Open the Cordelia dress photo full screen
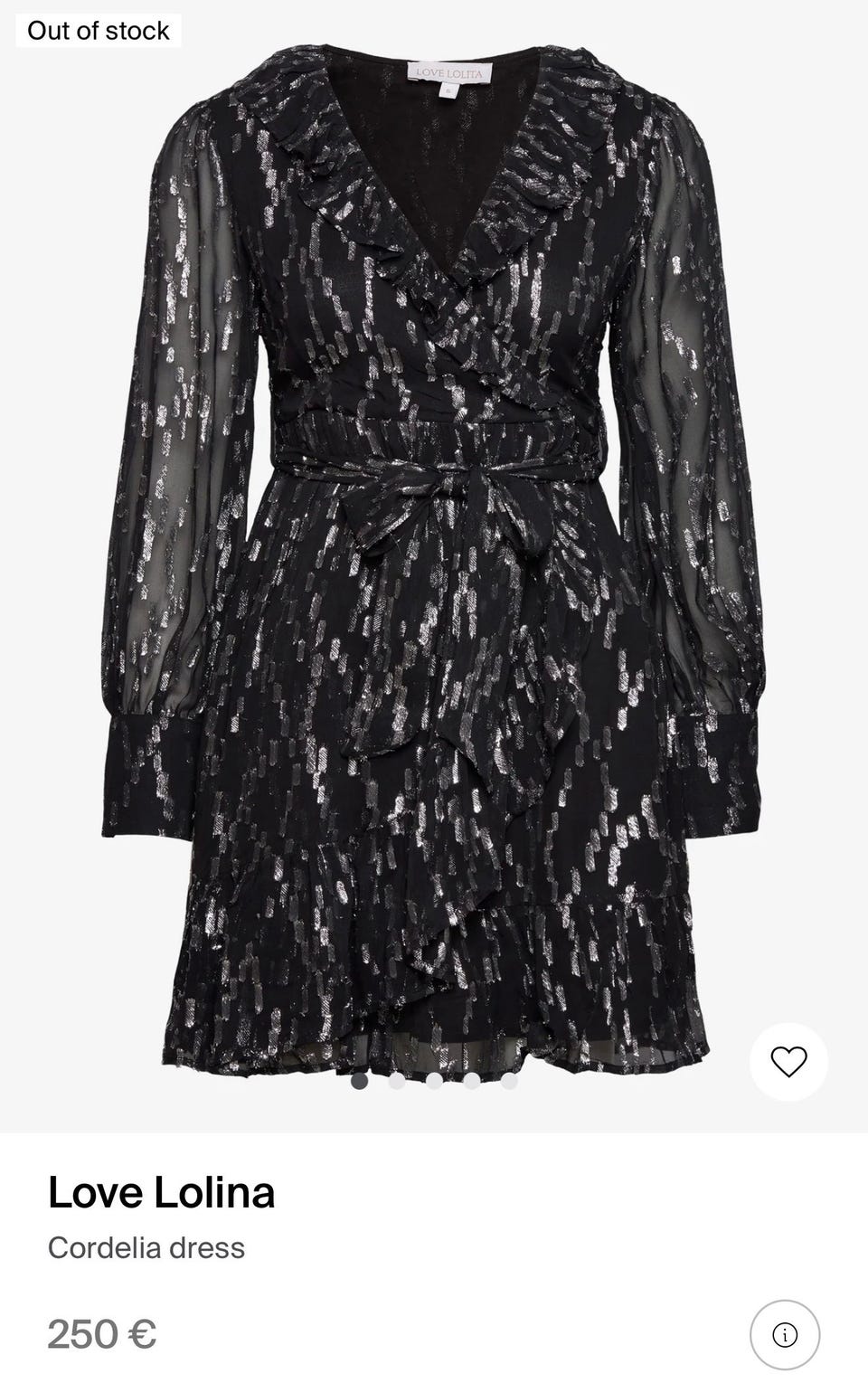Viewport: 868px width, 1383px height. pyautogui.click(x=434, y=561)
